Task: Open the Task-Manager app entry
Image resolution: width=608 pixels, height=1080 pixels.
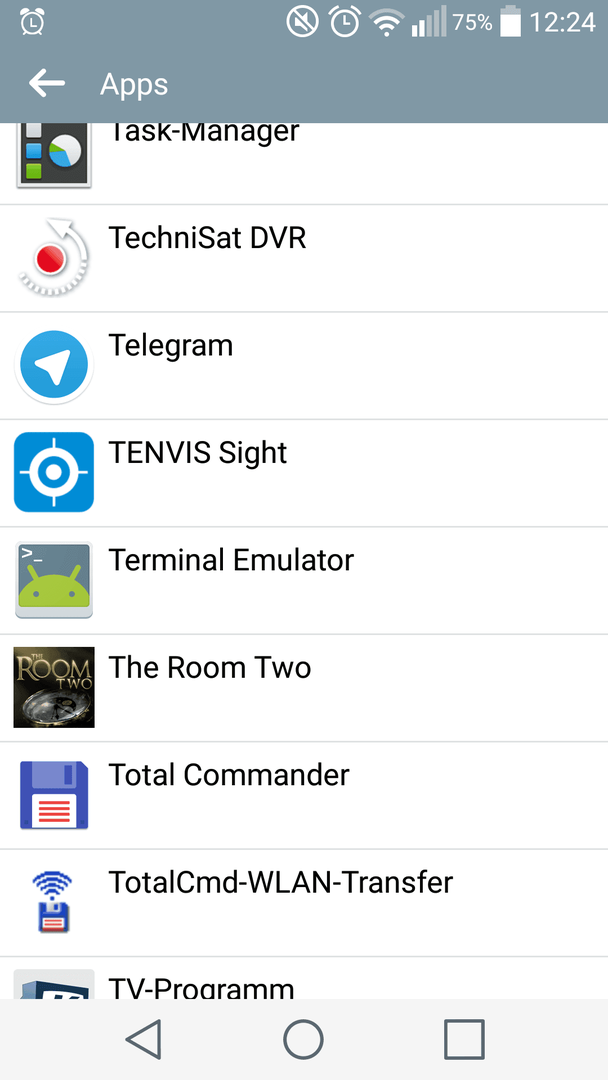Action: click(304, 164)
